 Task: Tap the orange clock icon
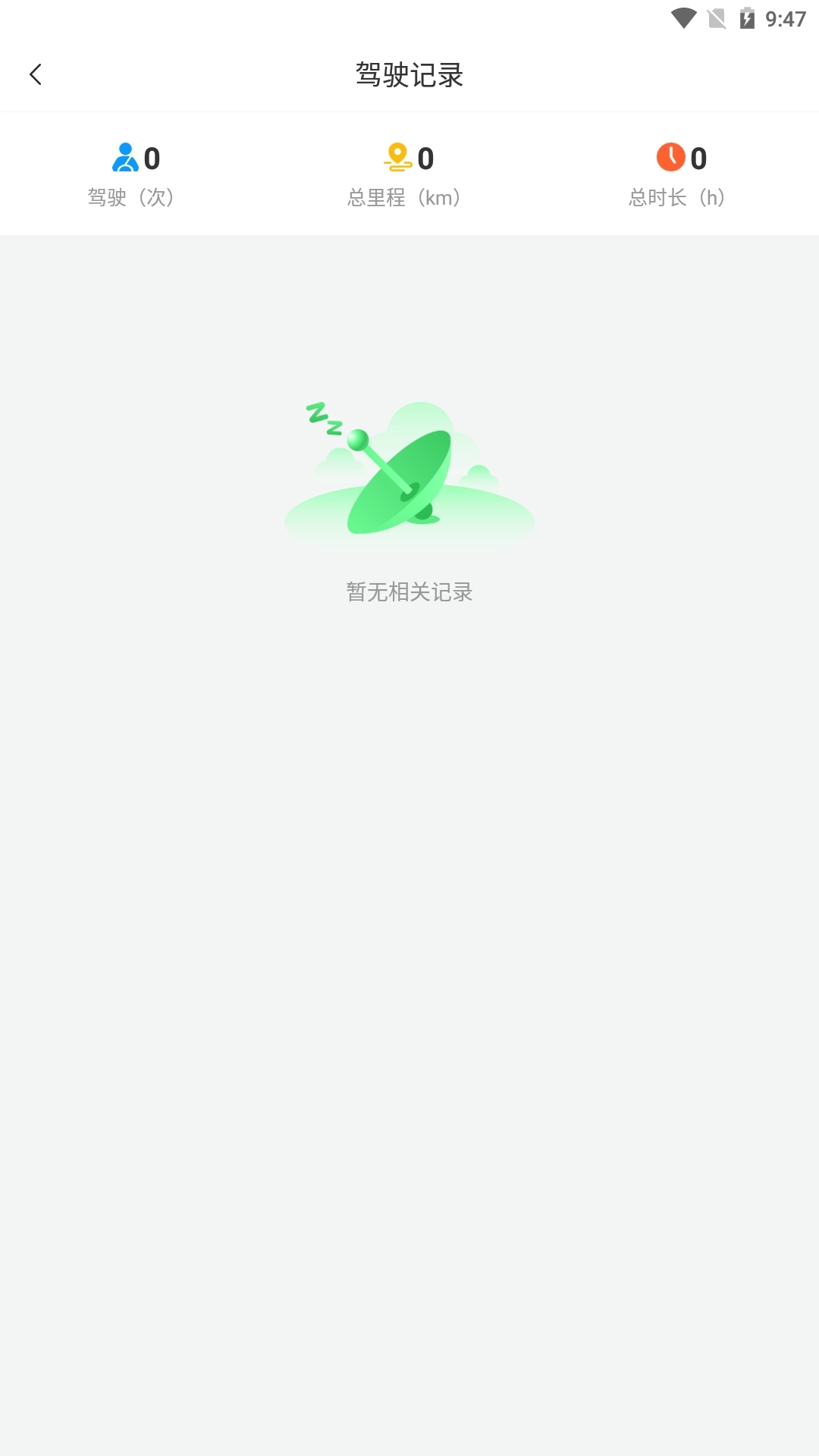[671, 157]
